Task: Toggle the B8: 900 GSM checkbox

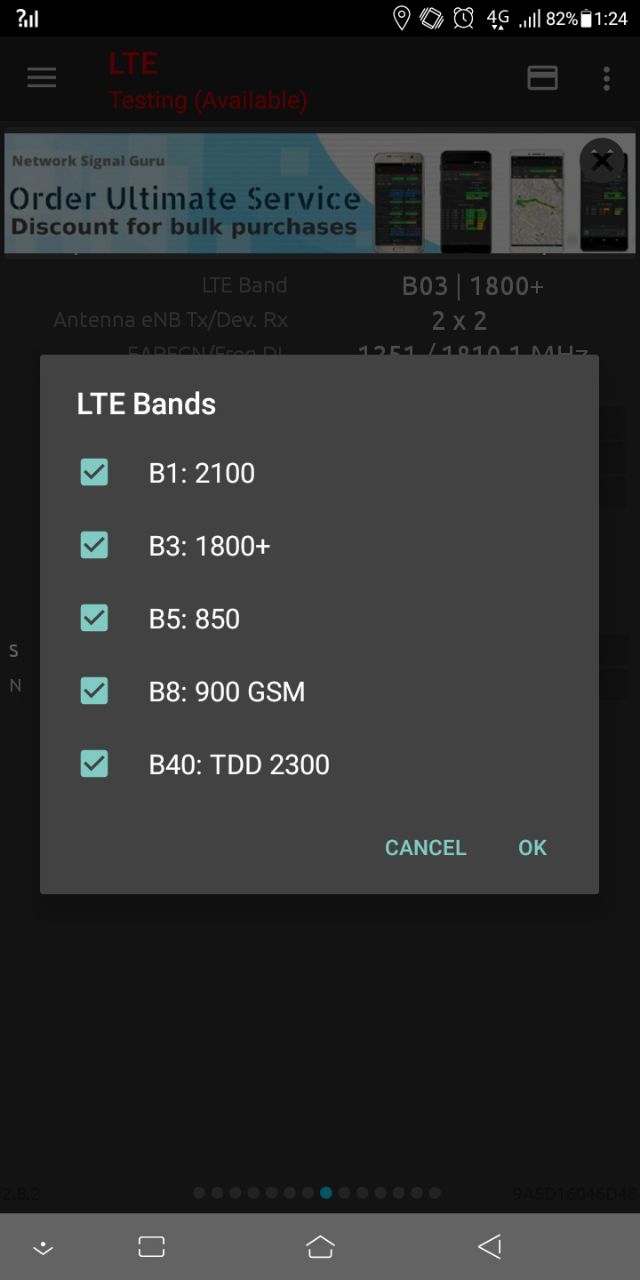Action: point(94,691)
